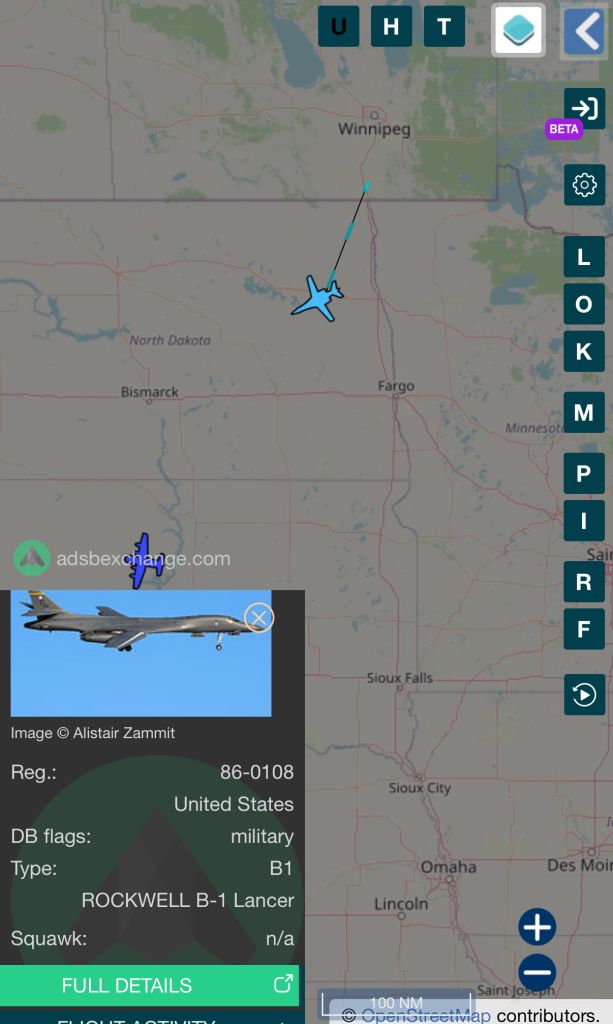
Task: Open the history replay button
Action: click(x=584, y=695)
